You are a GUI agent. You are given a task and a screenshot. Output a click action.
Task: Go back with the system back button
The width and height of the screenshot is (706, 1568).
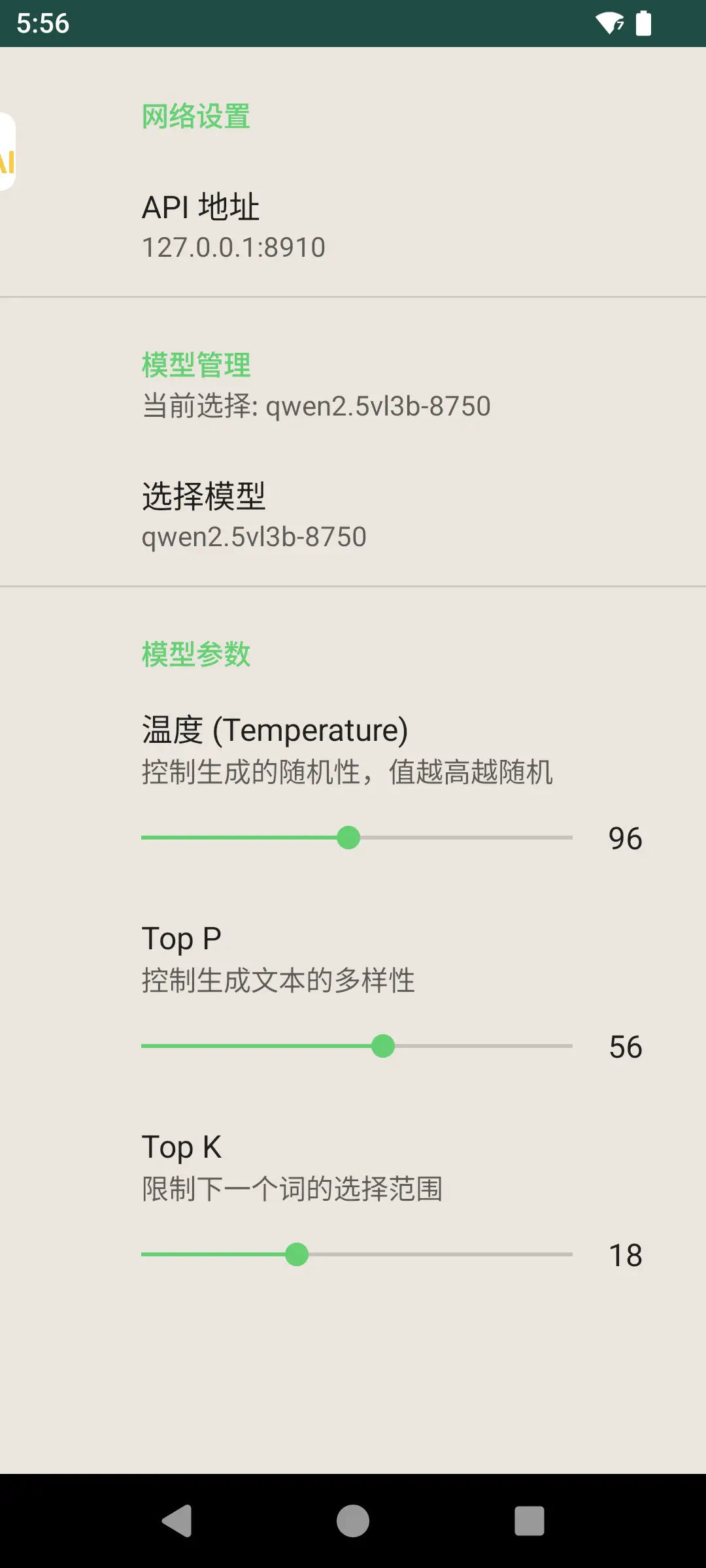(x=176, y=1521)
